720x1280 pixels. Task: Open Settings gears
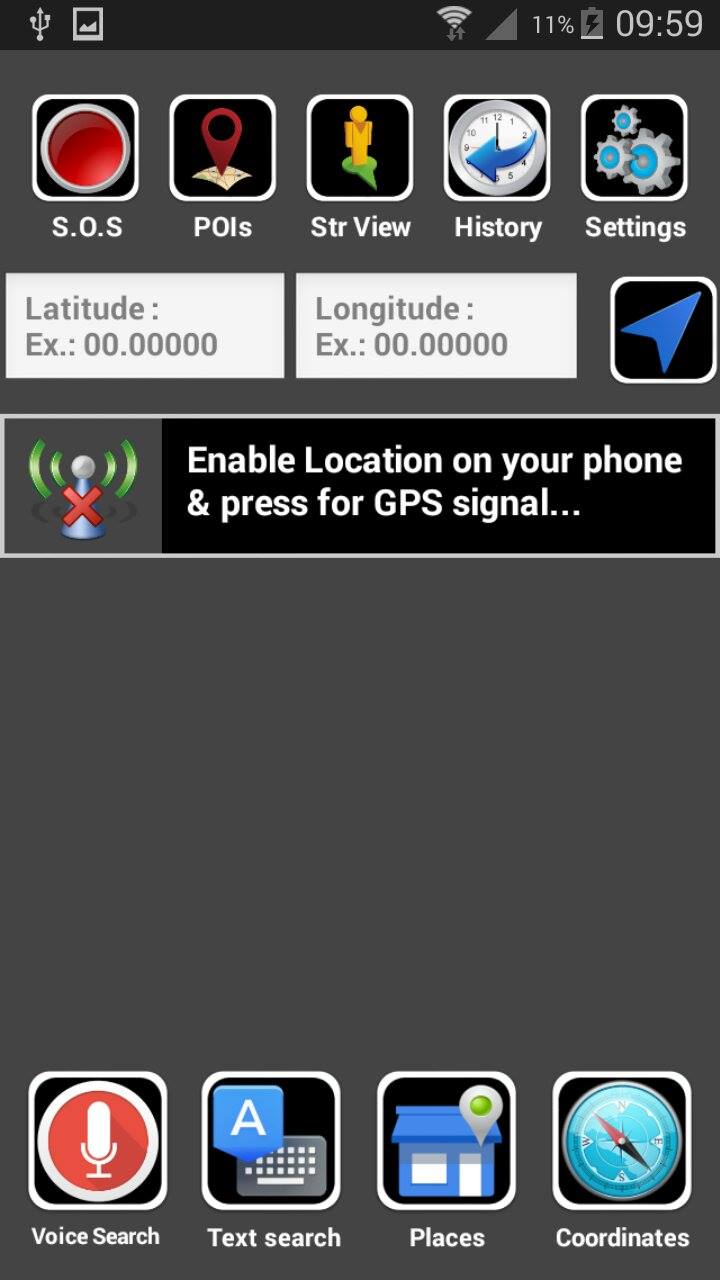pyautogui.click(x=634, y=148)
